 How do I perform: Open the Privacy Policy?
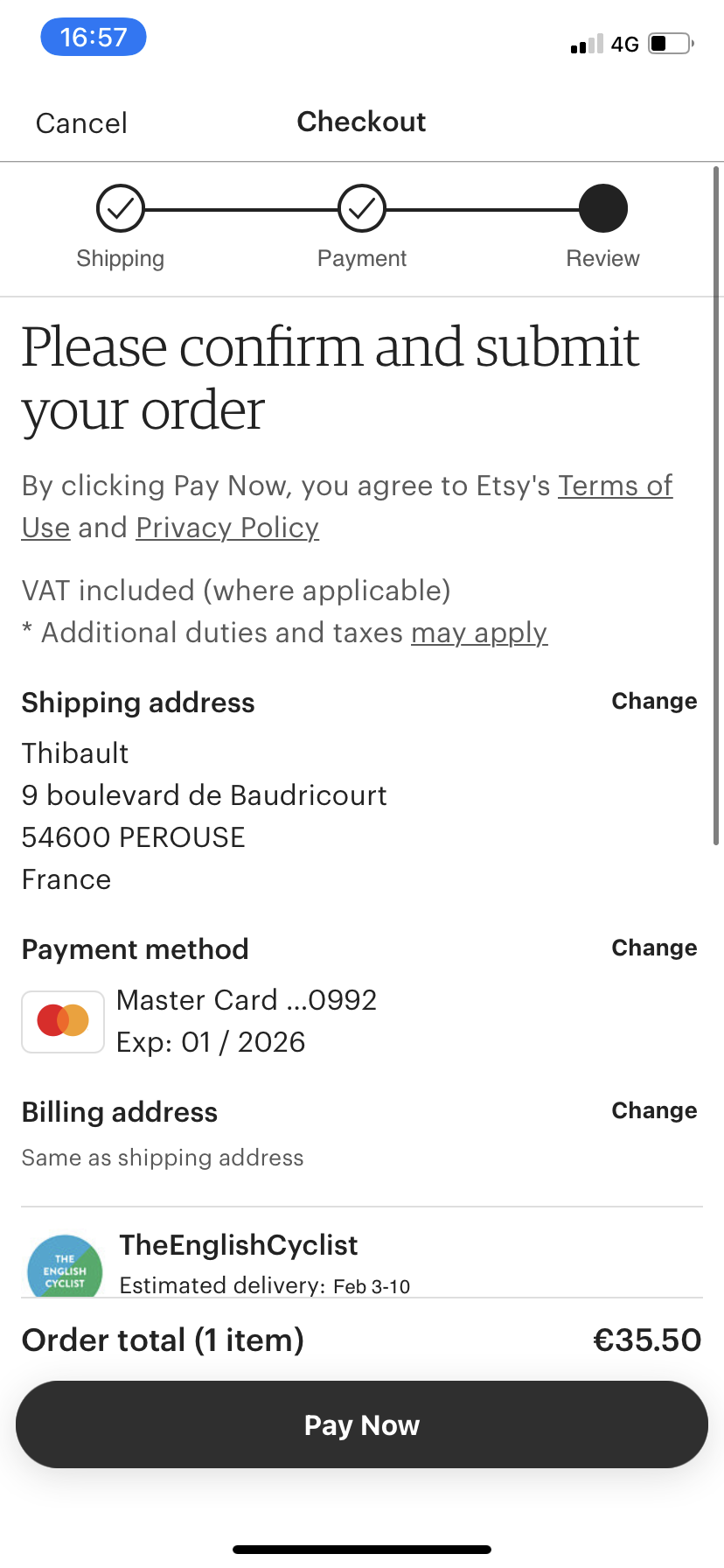[226, 528]
